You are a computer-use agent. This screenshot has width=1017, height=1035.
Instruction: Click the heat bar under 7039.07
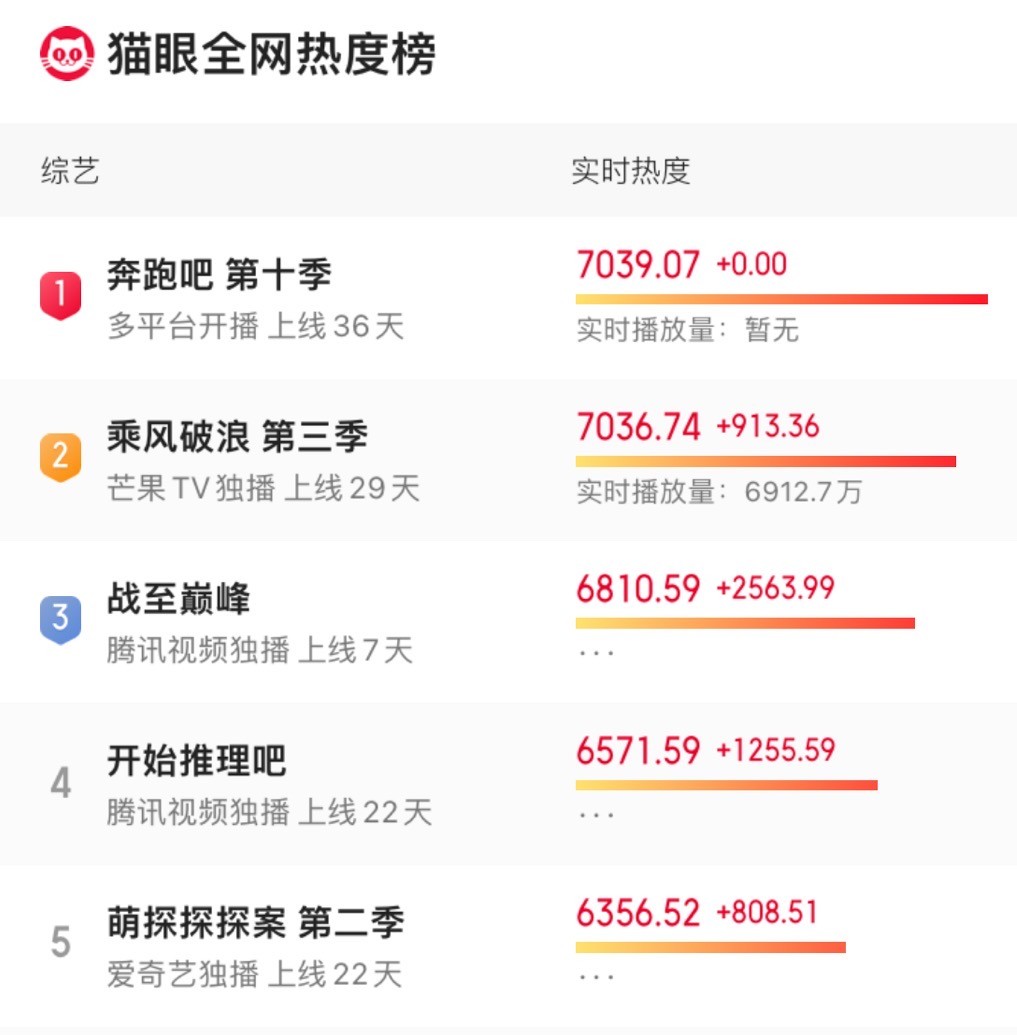pyautogui.click(x=780, y=297)
